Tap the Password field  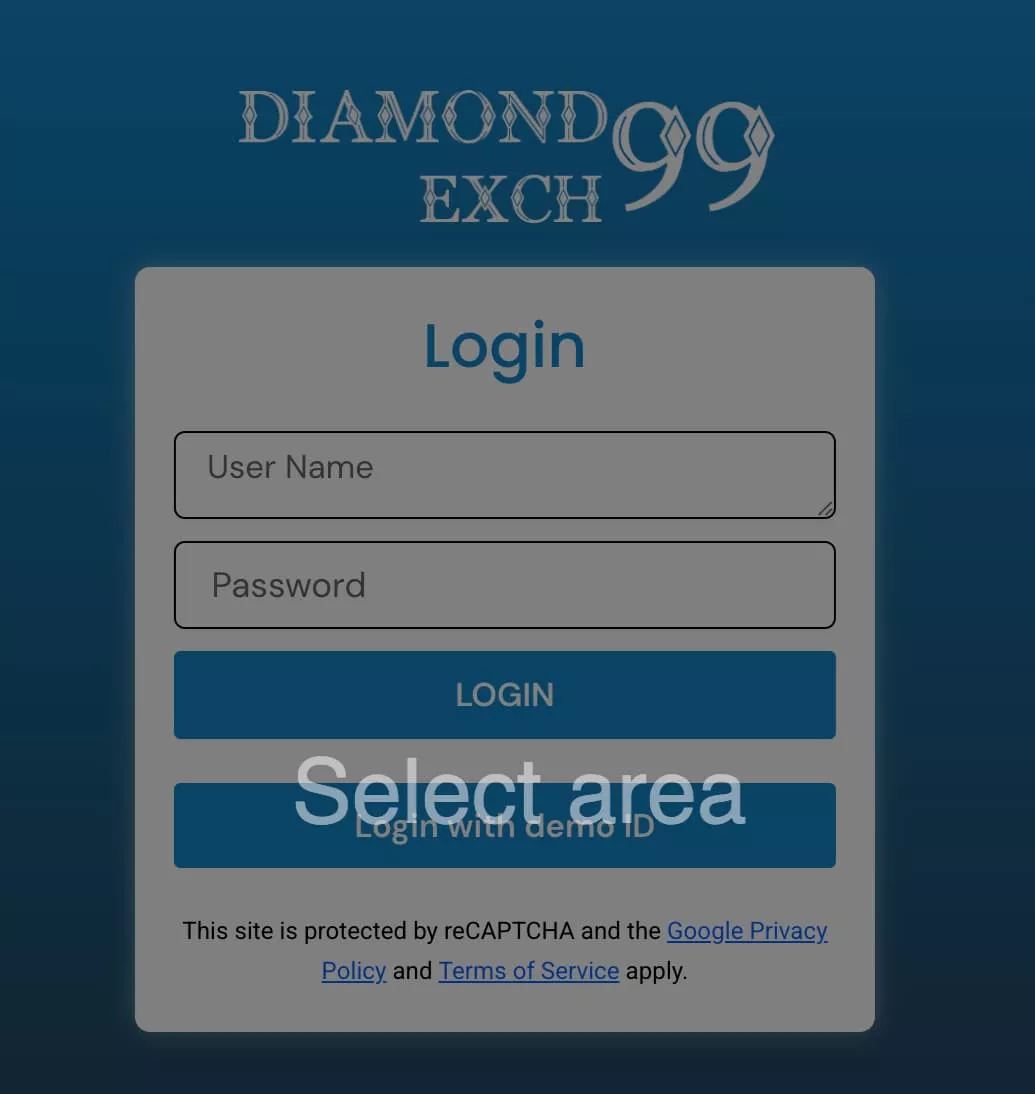coord(504,585)
